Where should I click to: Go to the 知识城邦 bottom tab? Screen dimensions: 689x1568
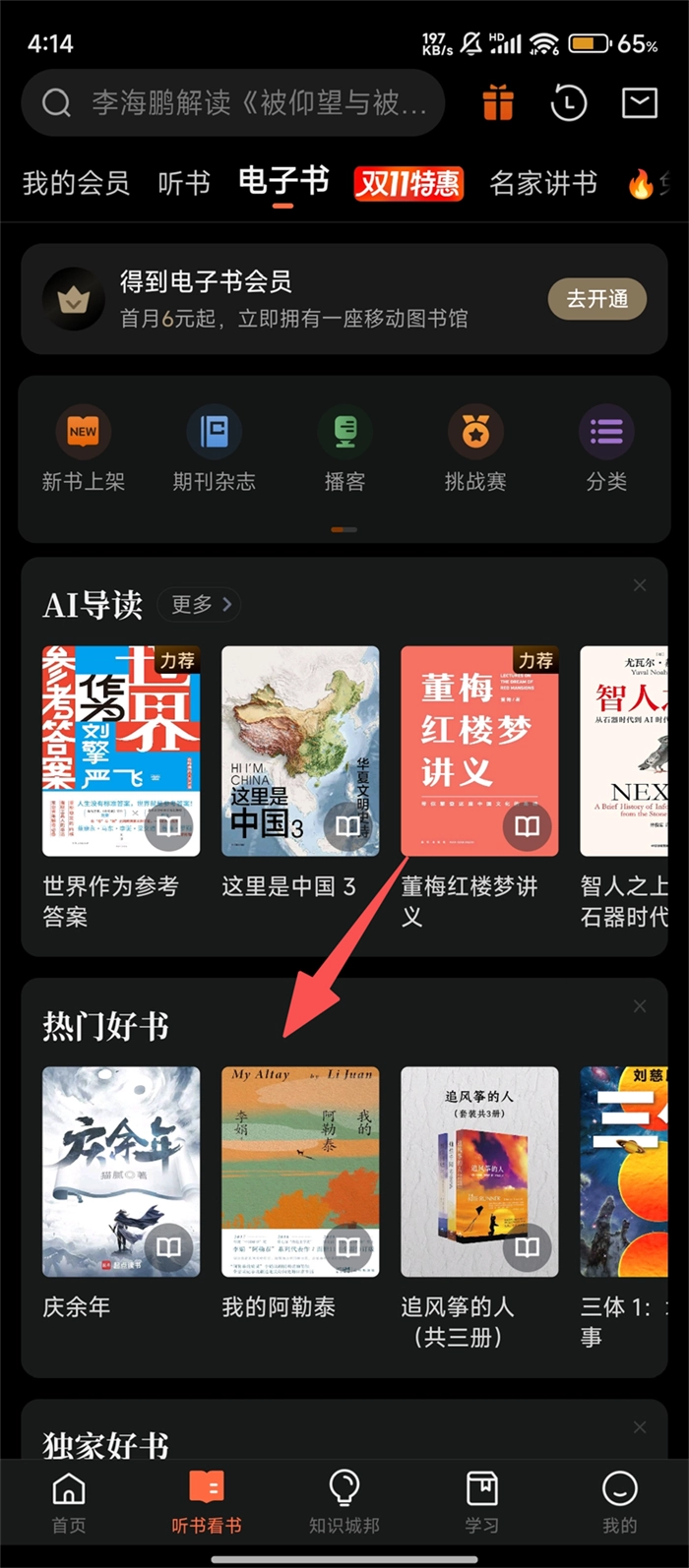344,1502
